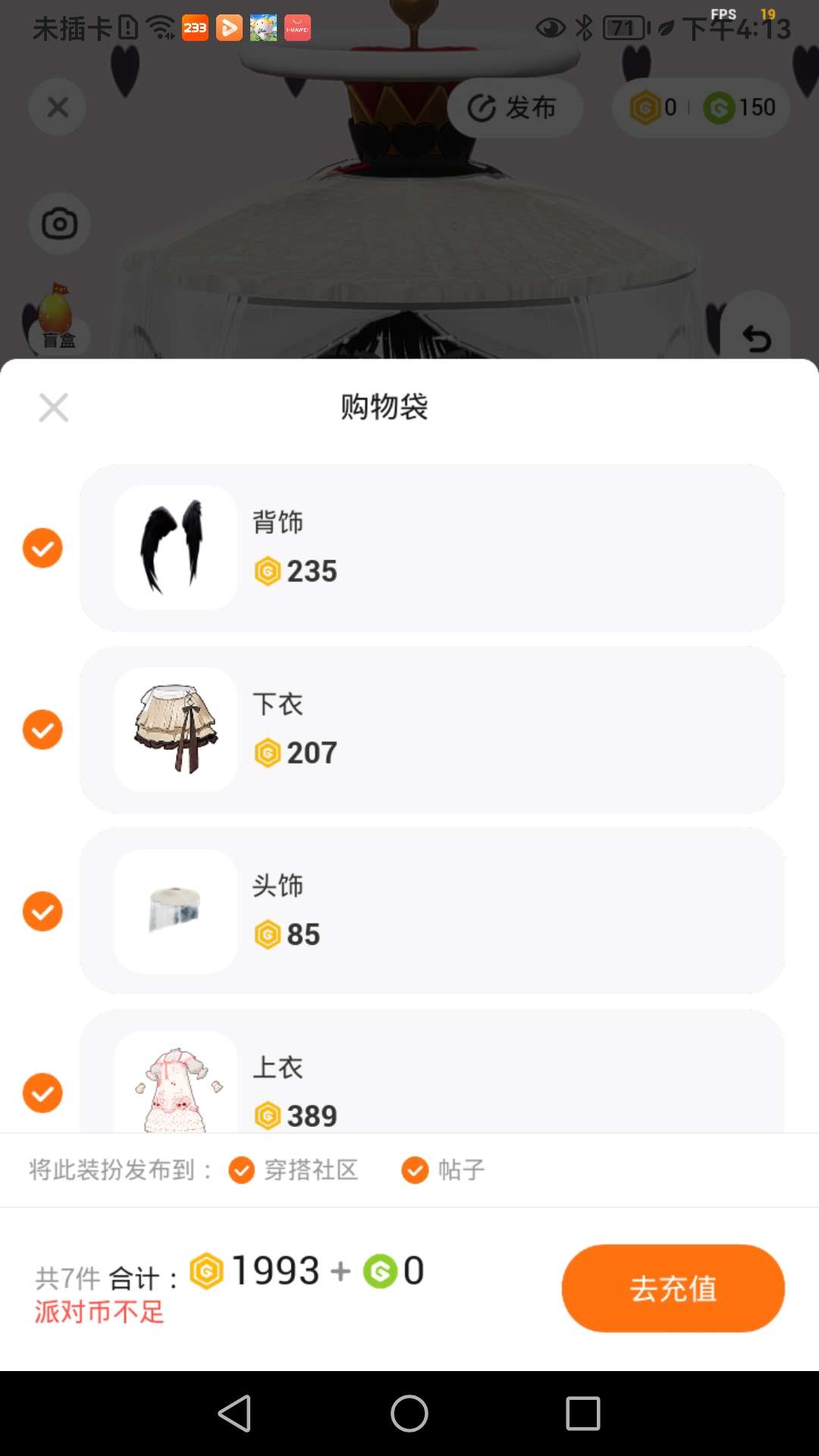Tap 去充值 to recharge coins
Image resolution: width=819 pixels, height=1456 pixels.
click(673, 1288)
